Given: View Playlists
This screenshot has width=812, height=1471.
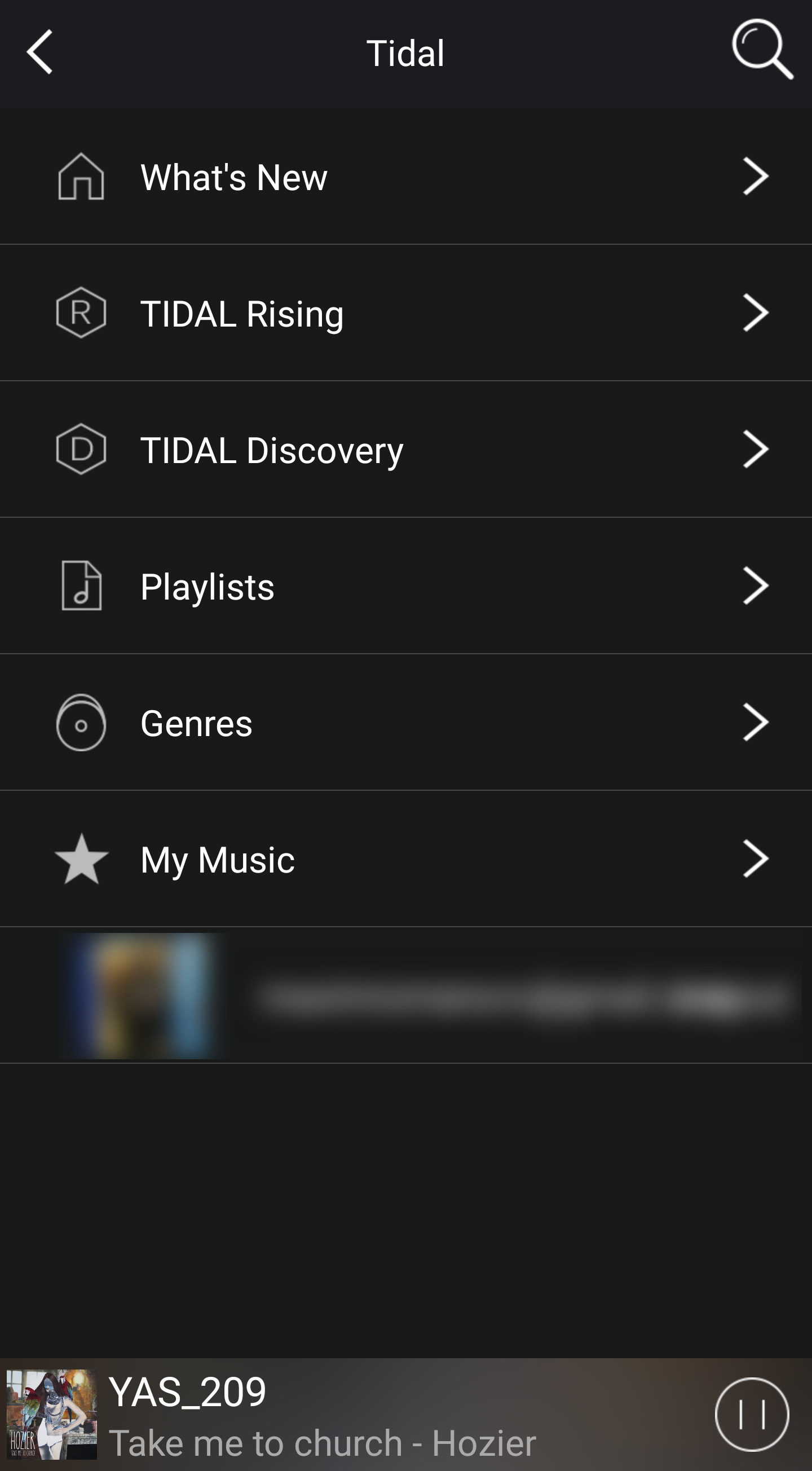Looking at the screenshot, I should (405, 586).
